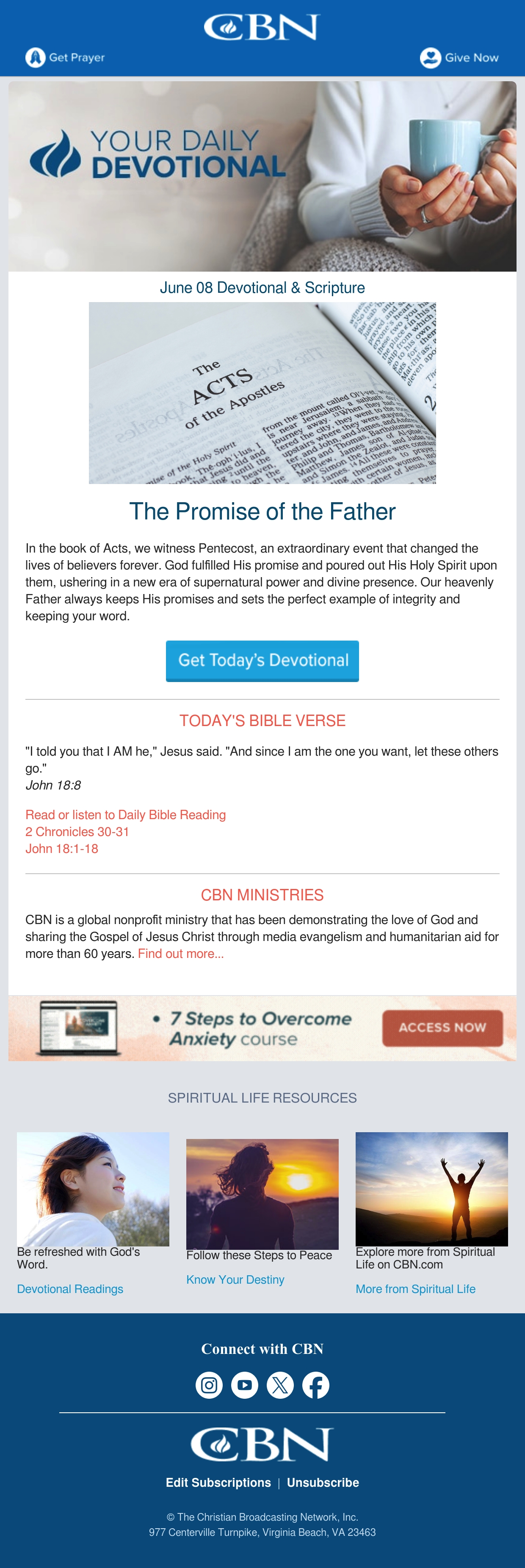Open CBN's Facebook page
525x1568 pixels.
coord(316,1385)
